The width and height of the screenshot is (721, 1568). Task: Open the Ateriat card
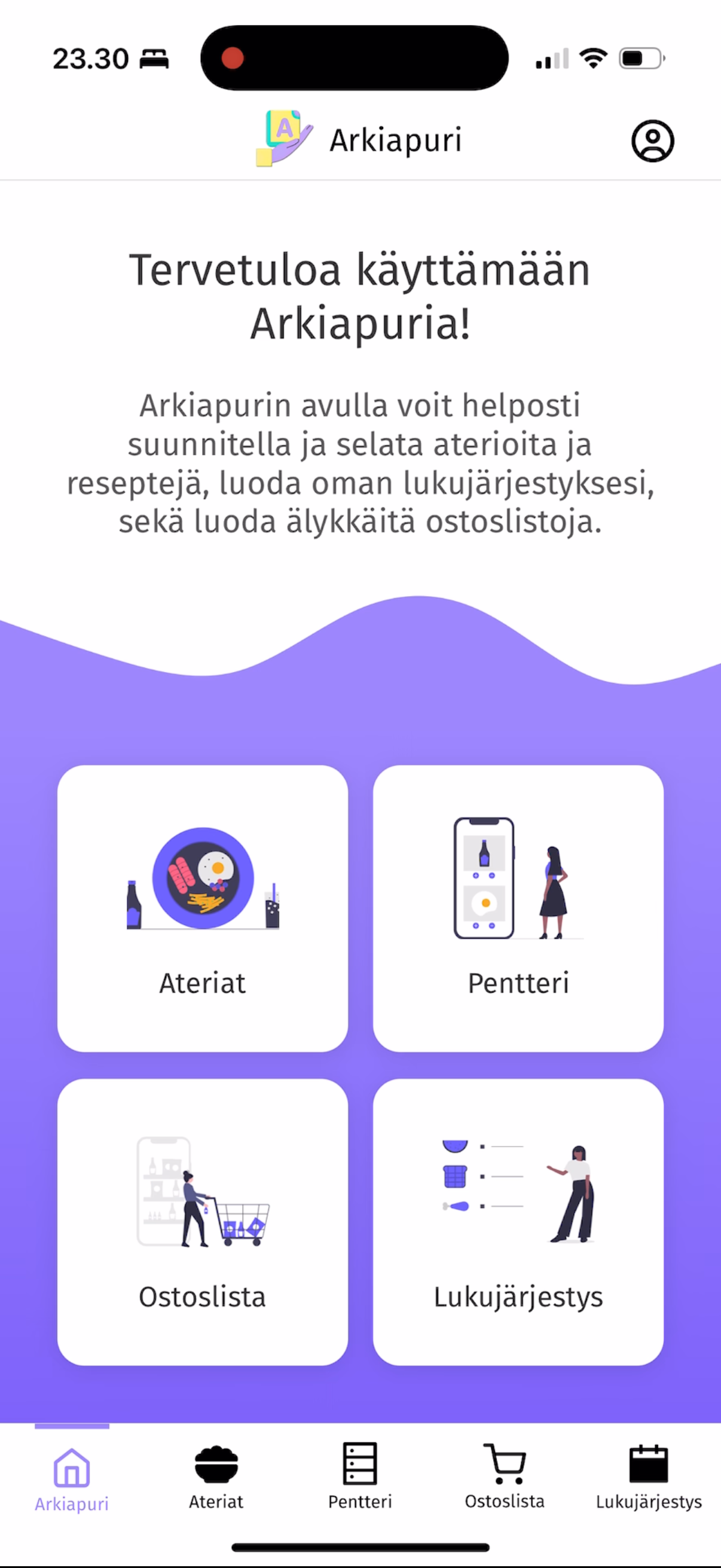tap(203, 908)
